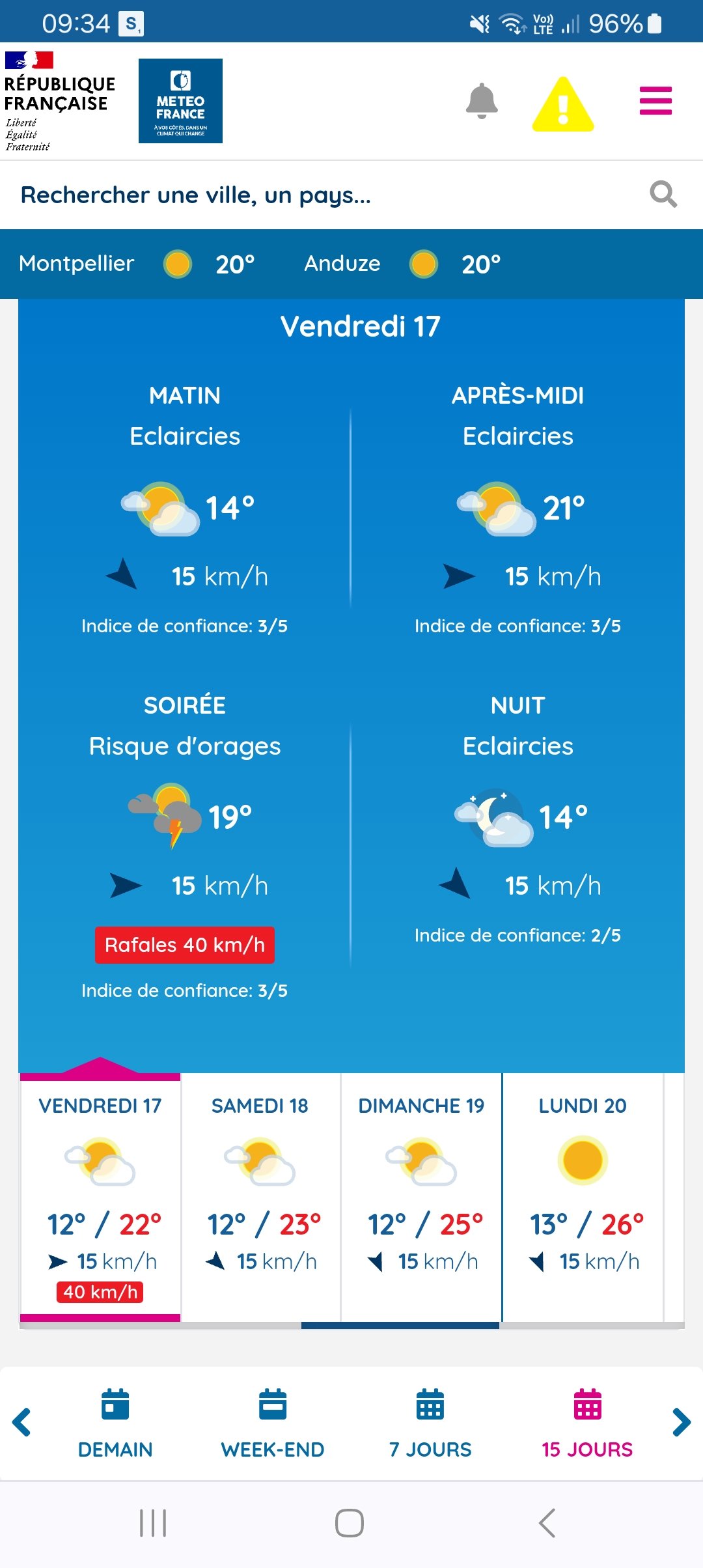Open the yellow weather warning alert

tap(563, 104)
